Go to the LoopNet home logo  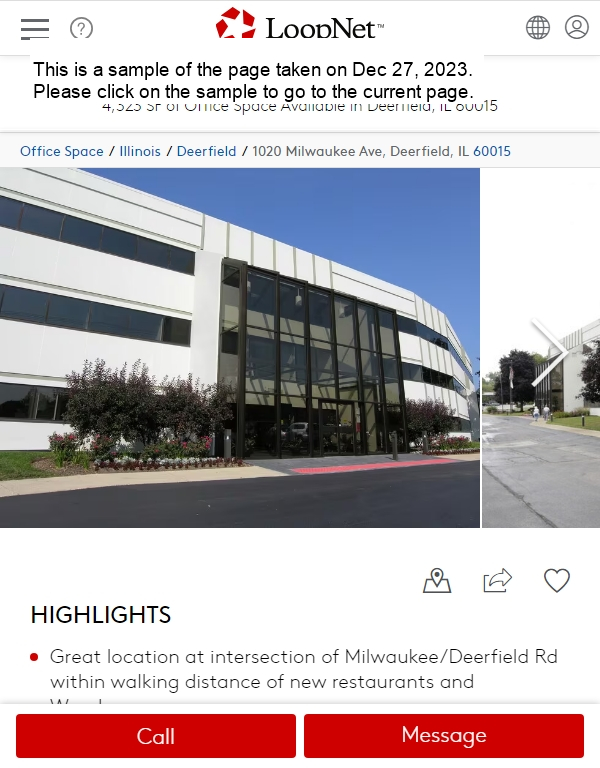pos(300,26)
